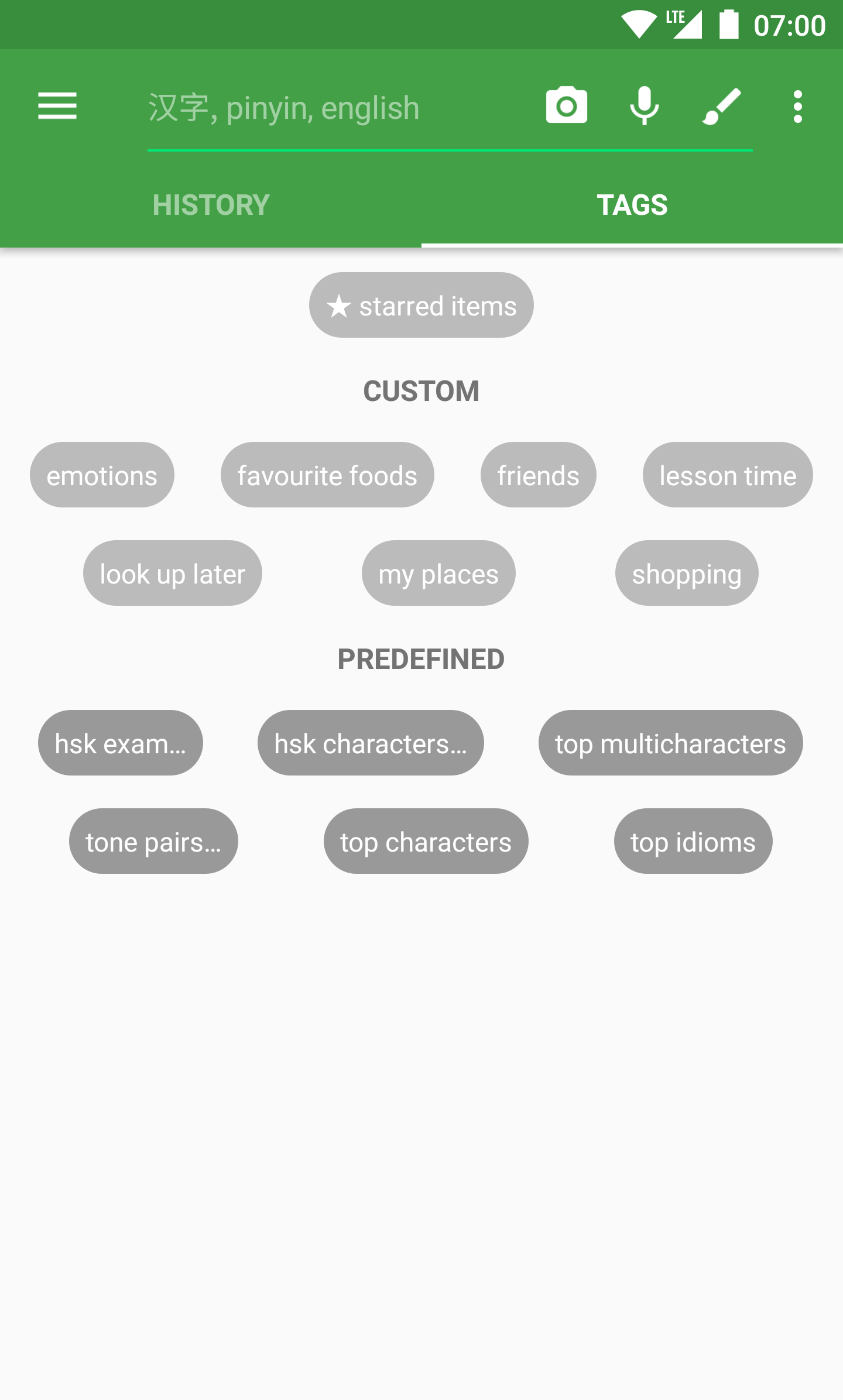Start voice input with the microphone
Viewport: 843px width, 1400px height.
click(x=644, y=107)
